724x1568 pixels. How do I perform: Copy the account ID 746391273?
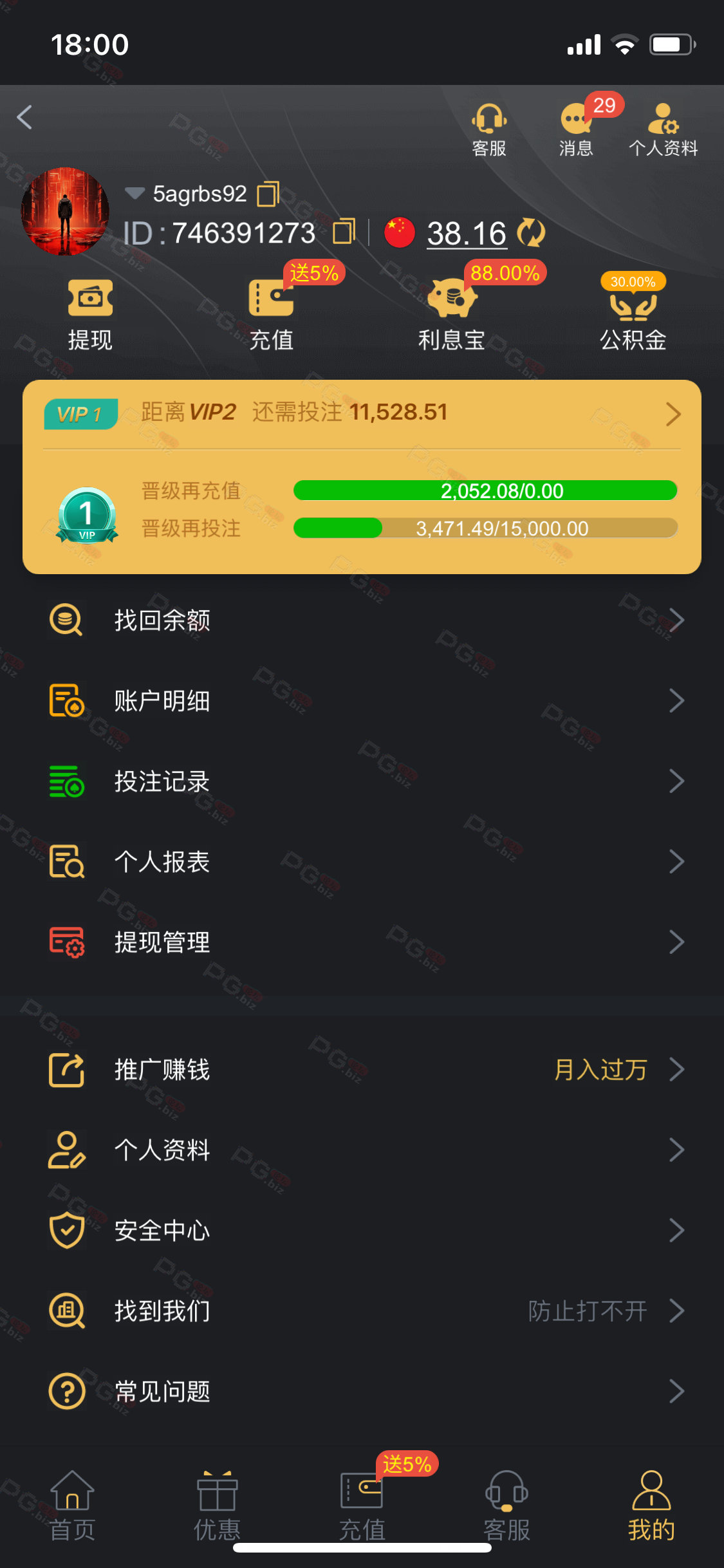click(x=344, y=232)
